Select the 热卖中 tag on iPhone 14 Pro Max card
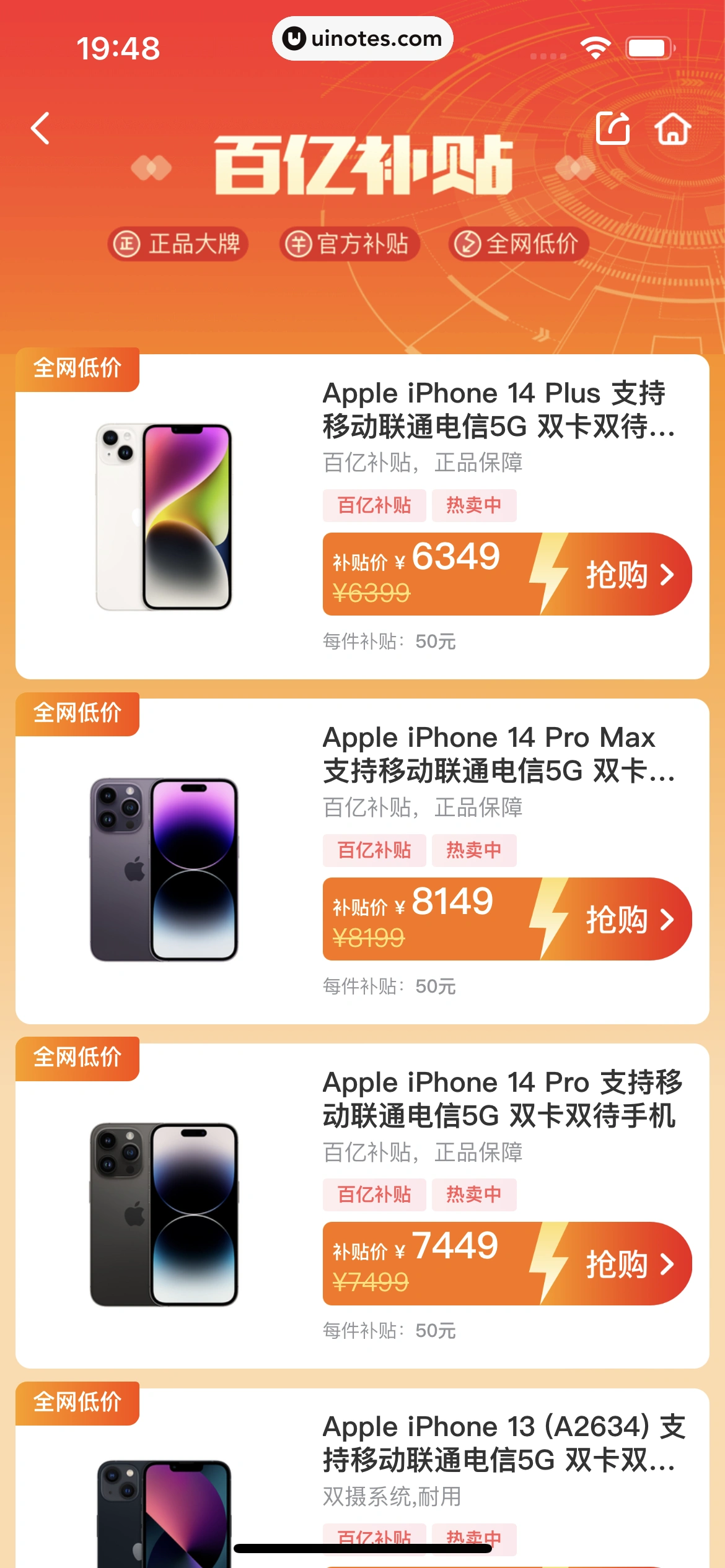Viewport: 725px width, 1568px height. (x=474, y=850)
